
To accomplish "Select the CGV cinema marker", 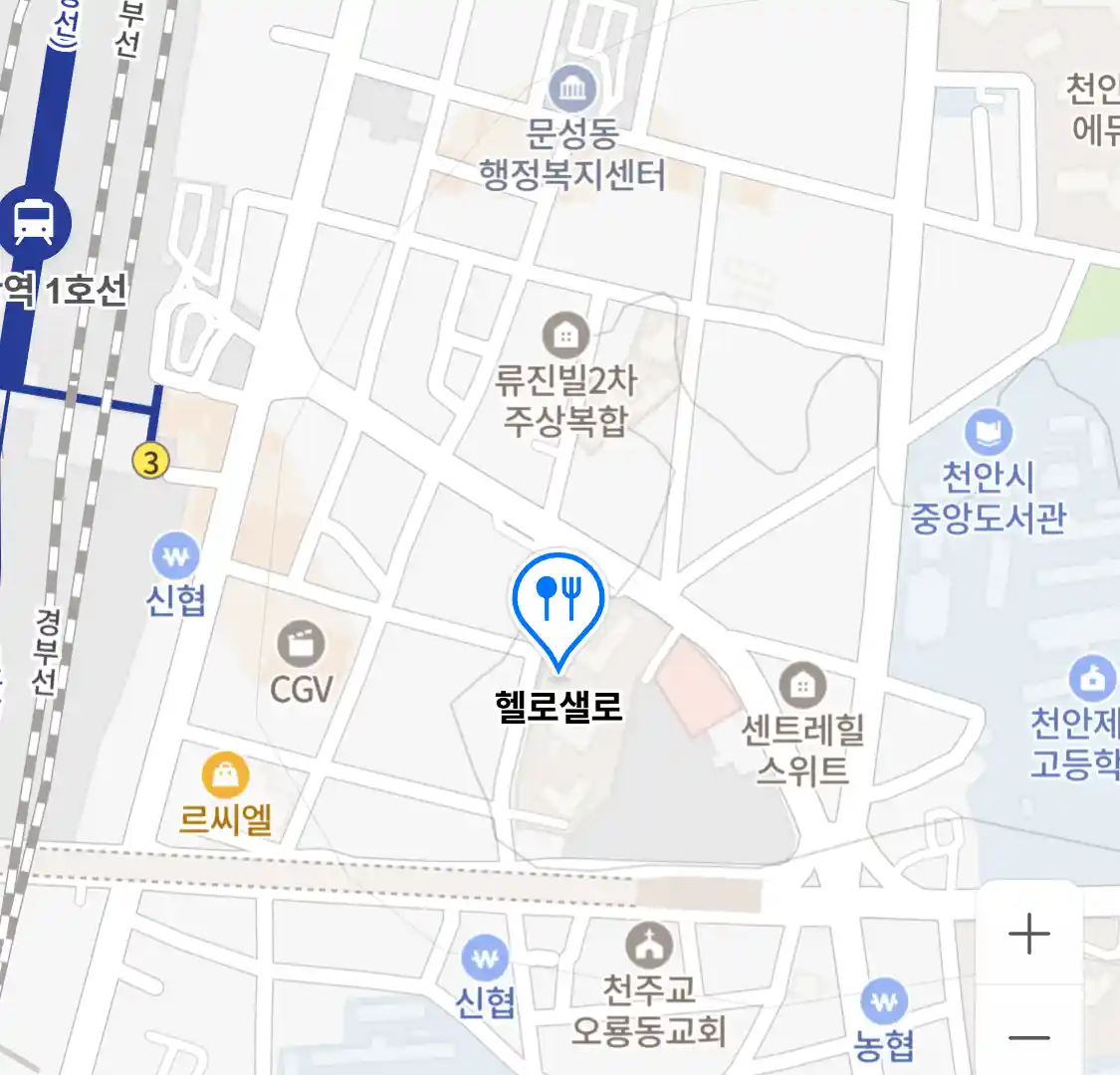I will (301, 645).
